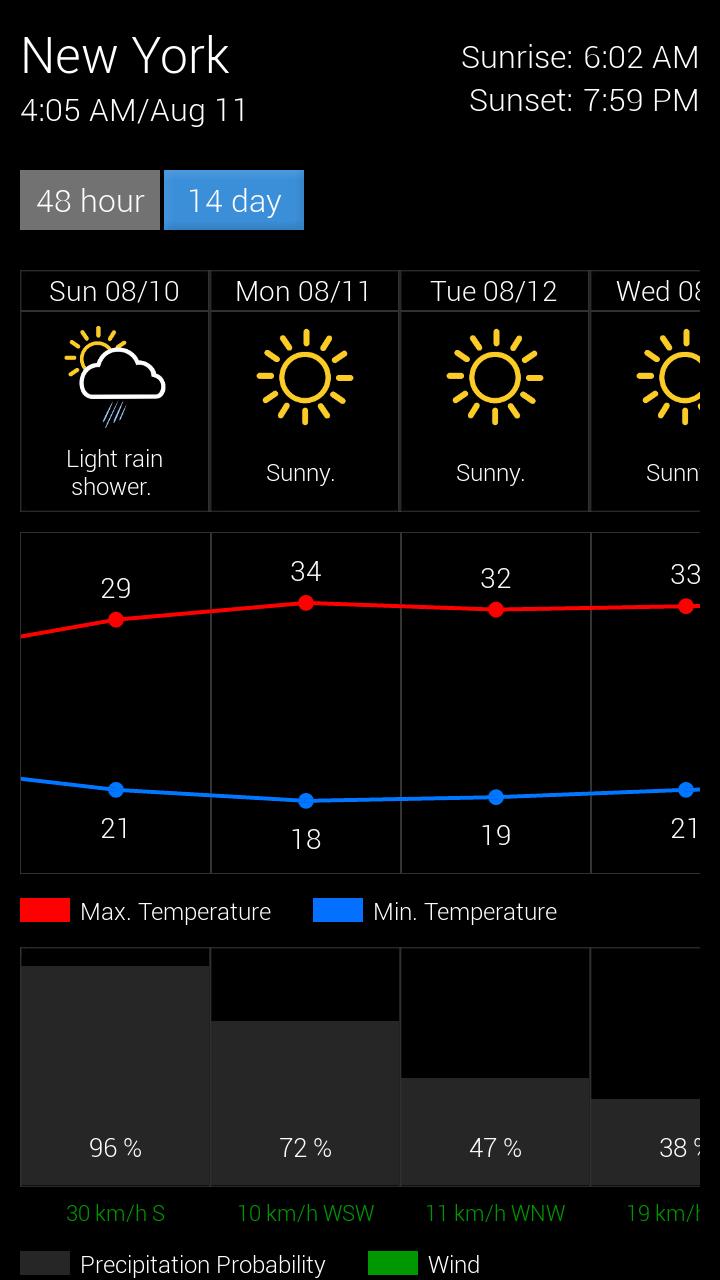Viewport: 720px width, 1280px height.
Task: Click the 30 km/h S wind reading
Action: click(x=114, y=1213)
